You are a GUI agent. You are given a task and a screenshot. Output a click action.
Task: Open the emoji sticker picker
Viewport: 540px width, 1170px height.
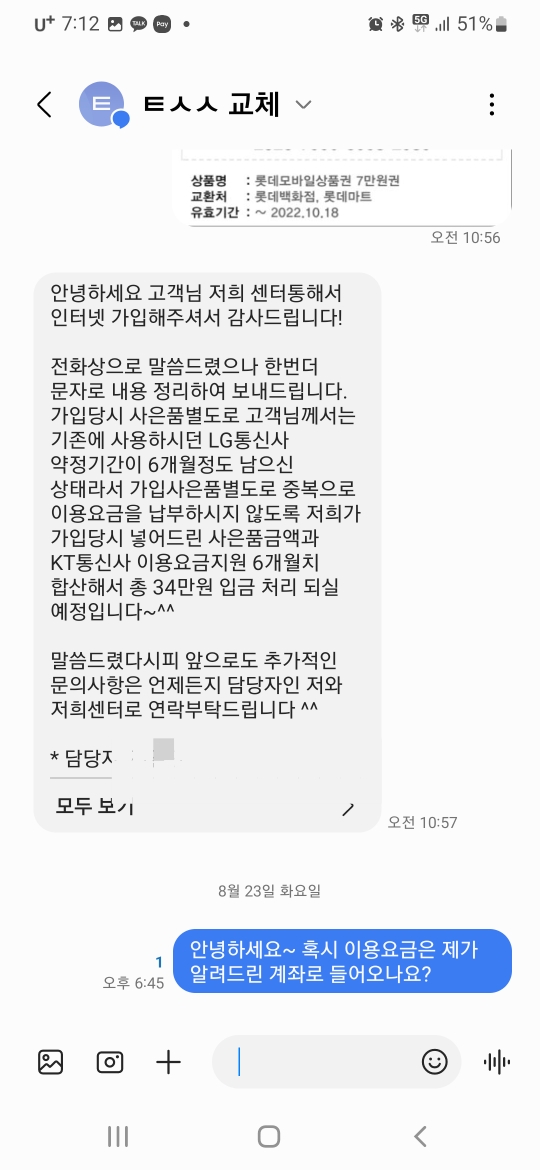click(x=435, y=1062)
